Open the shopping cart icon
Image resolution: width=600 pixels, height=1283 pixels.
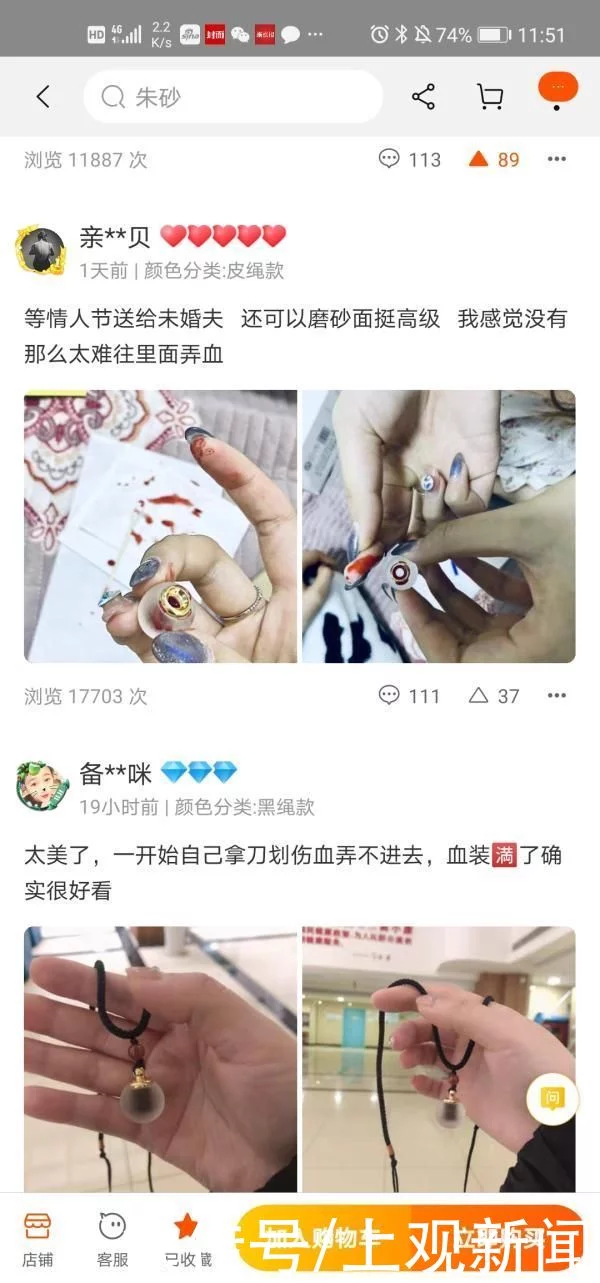click(489, 97)
